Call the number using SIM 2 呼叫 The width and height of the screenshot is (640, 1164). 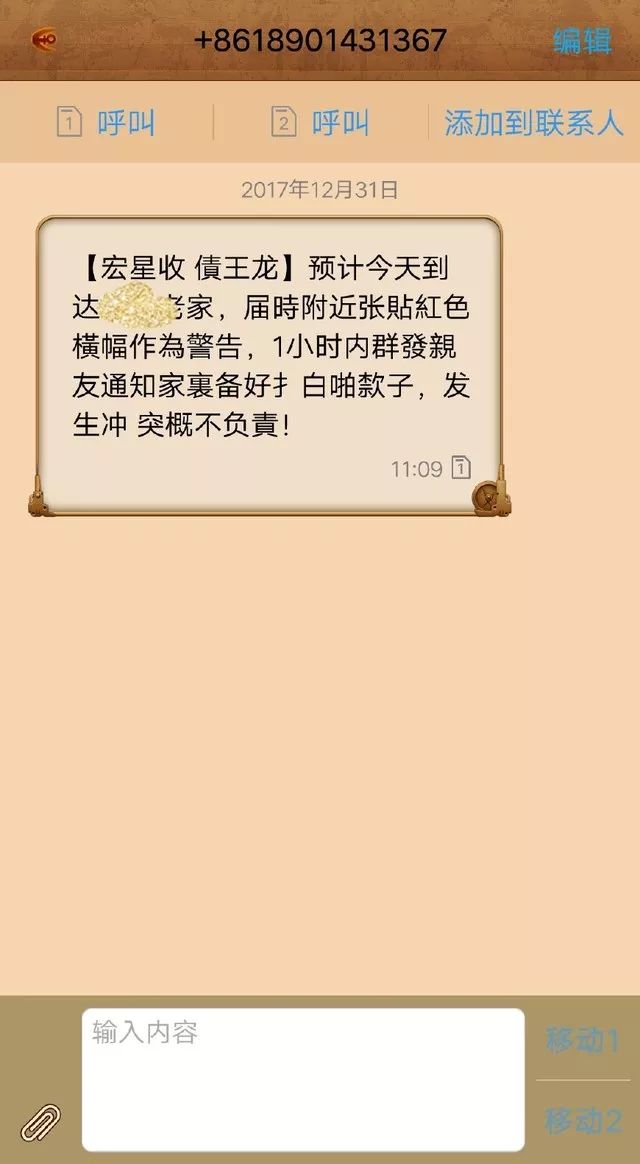click(x=321, y=123)
